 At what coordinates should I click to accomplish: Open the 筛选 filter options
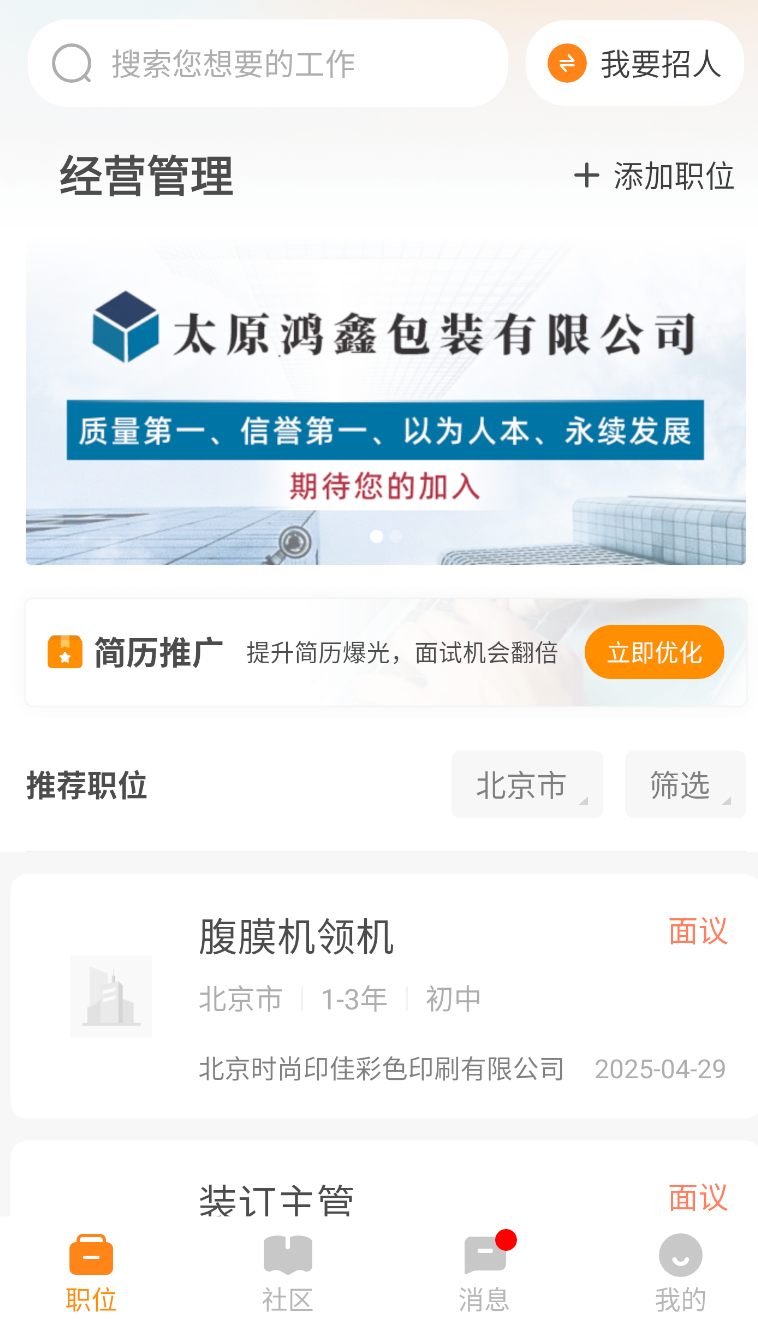(x=685, y=785)
